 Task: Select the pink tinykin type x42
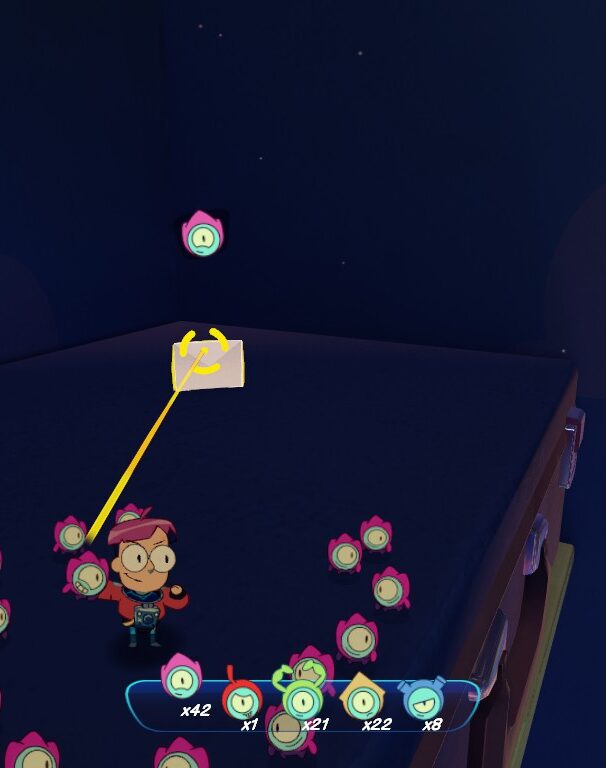click(x=182, y=680)
